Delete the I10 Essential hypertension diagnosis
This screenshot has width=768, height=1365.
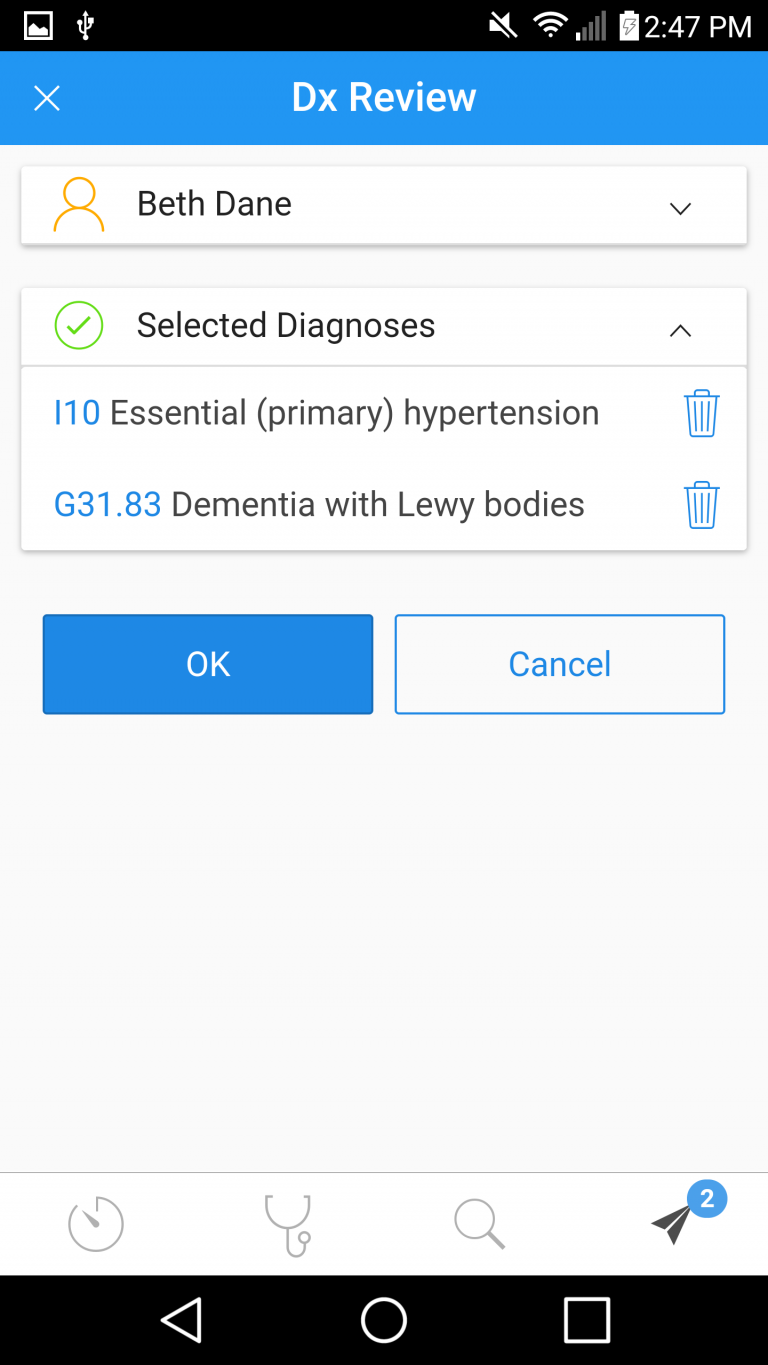coord(701,413)
